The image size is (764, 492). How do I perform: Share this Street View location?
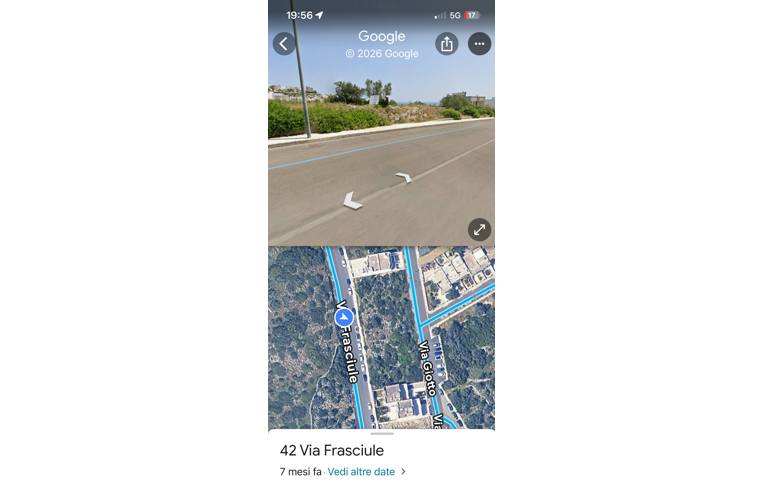pos(446,44)
